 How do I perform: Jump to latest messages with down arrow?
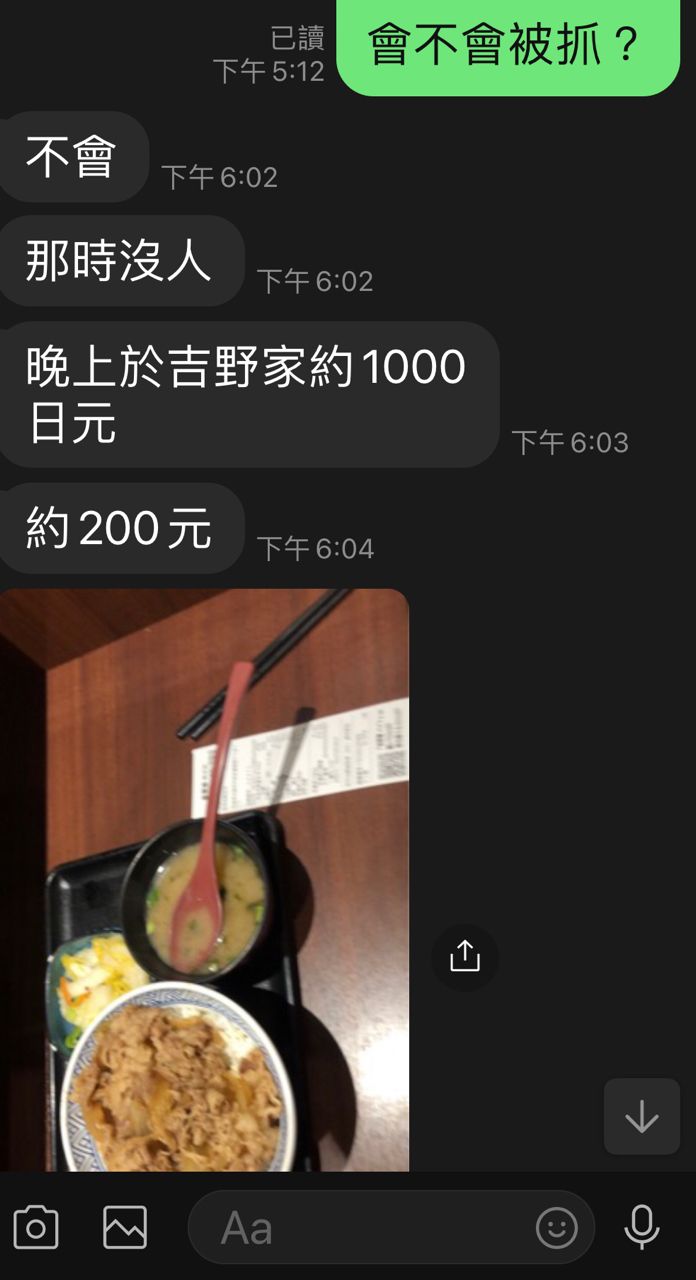coord(641,1117)
